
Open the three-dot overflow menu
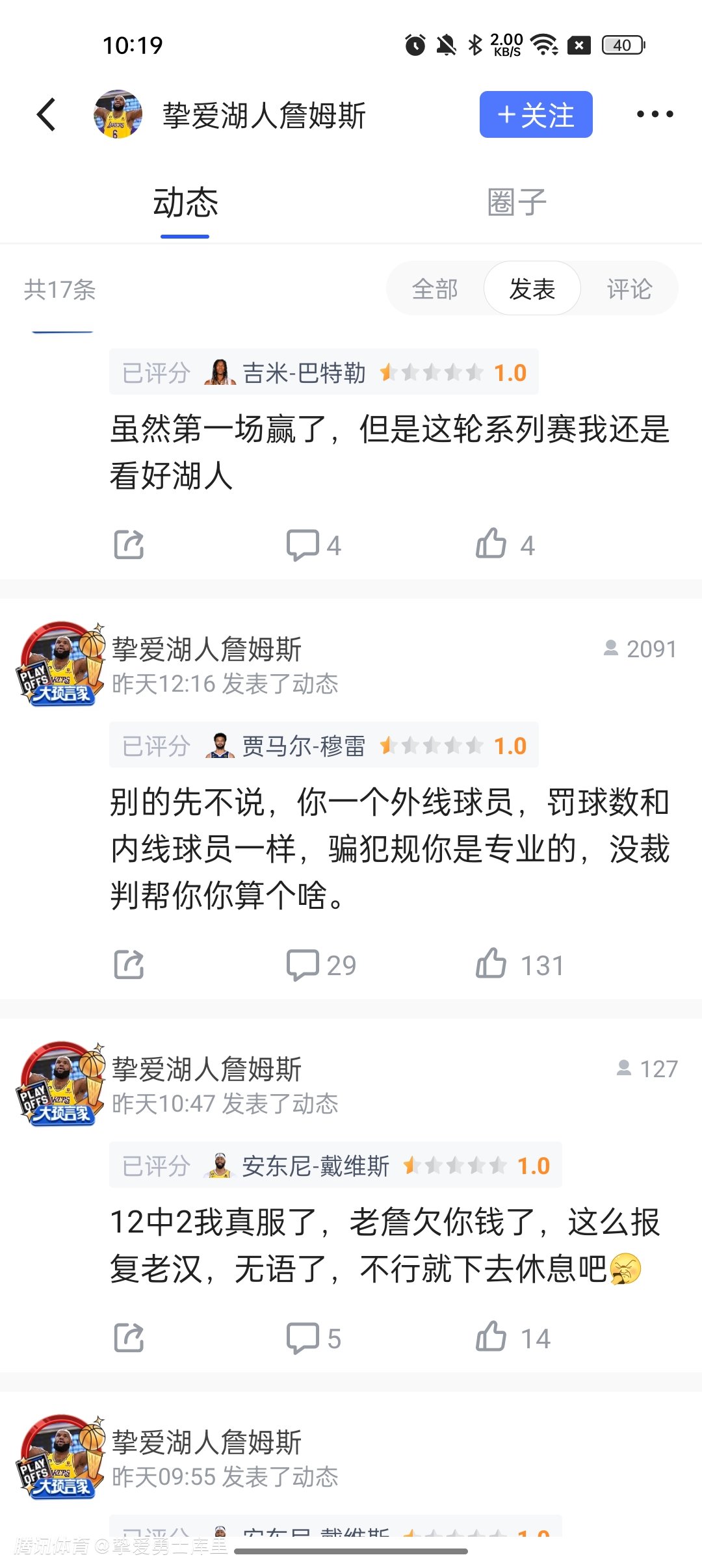tap(655, 114)
